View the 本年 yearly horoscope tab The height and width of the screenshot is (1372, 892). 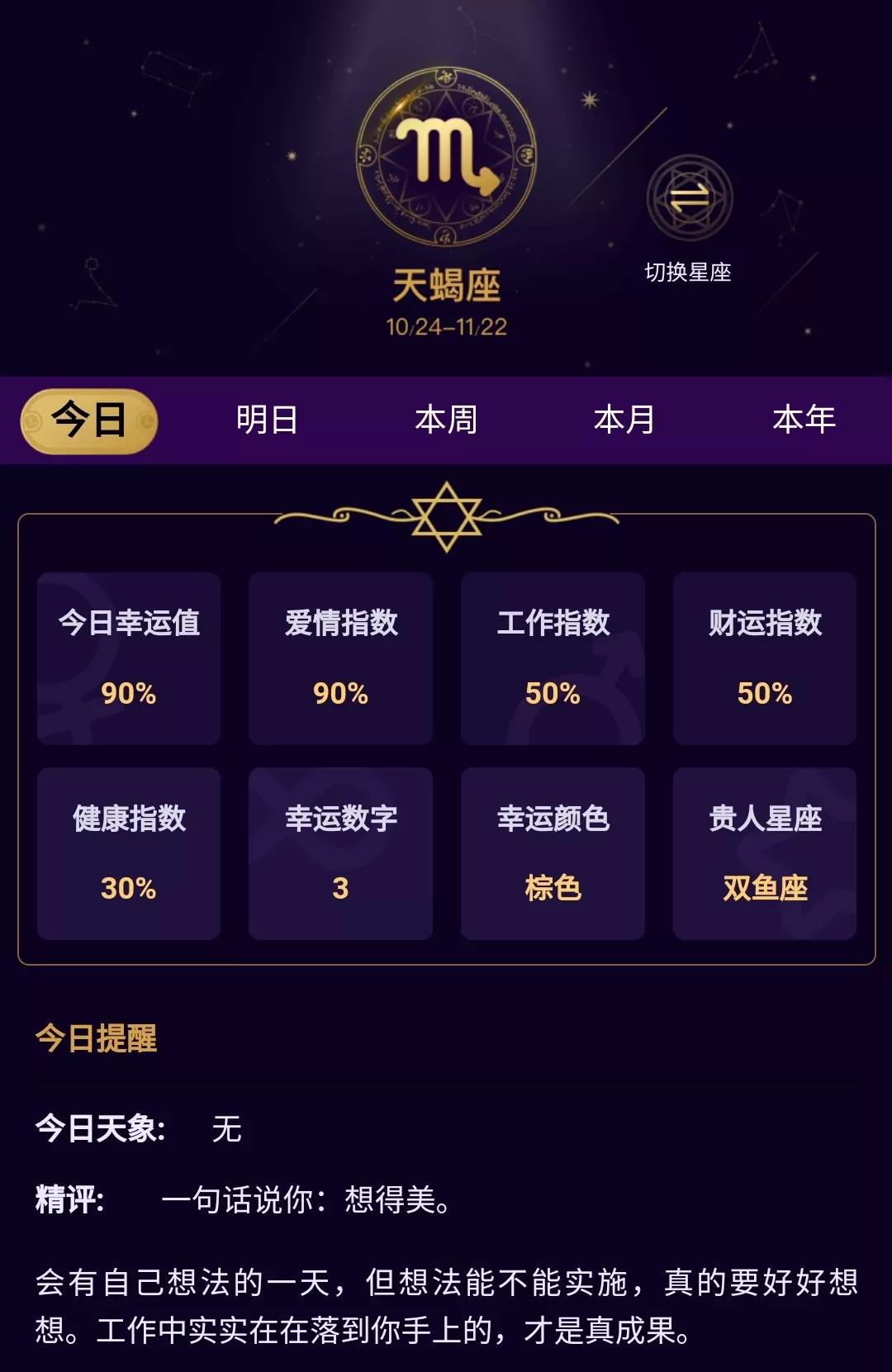(804, 420)
